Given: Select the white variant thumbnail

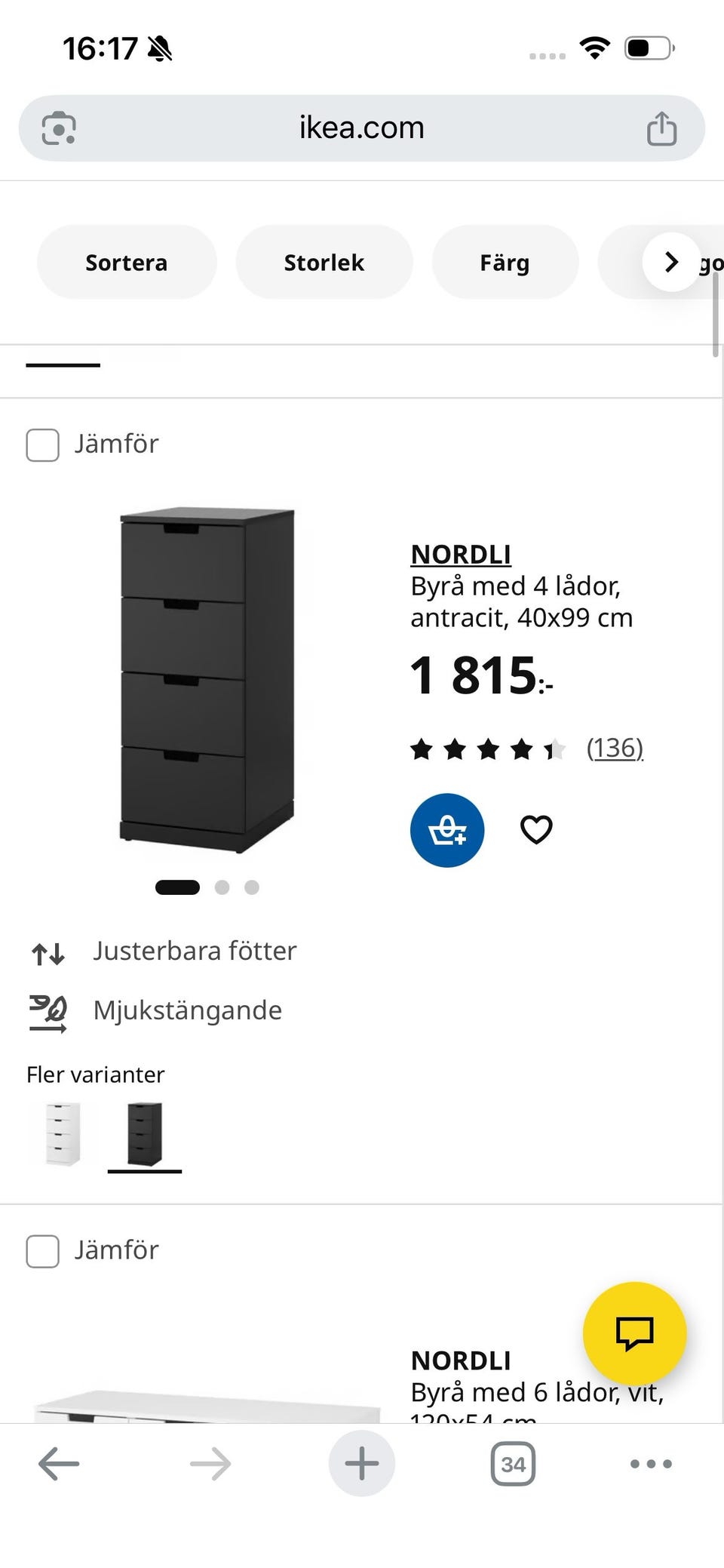Looking at the screenshot, I should pos(63,1134).
